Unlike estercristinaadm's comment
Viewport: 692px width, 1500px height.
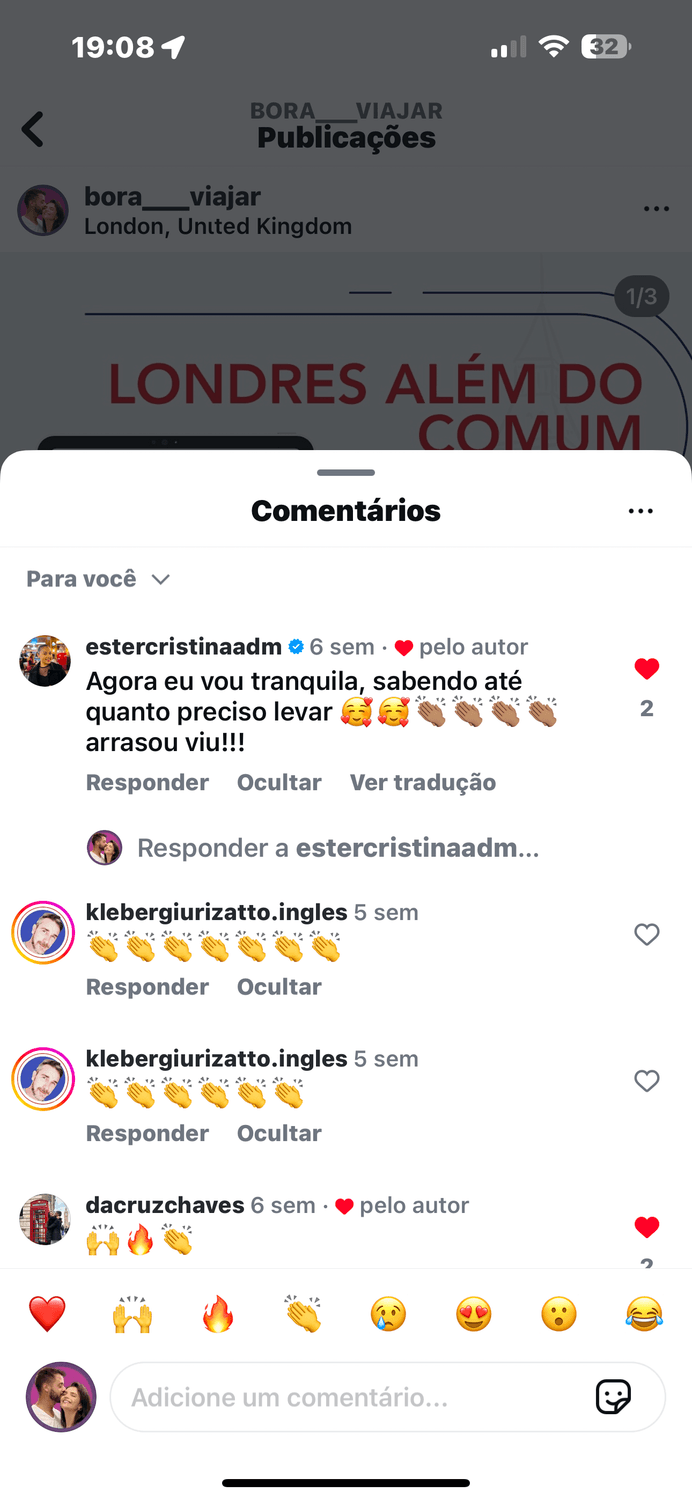click(647, 669)
